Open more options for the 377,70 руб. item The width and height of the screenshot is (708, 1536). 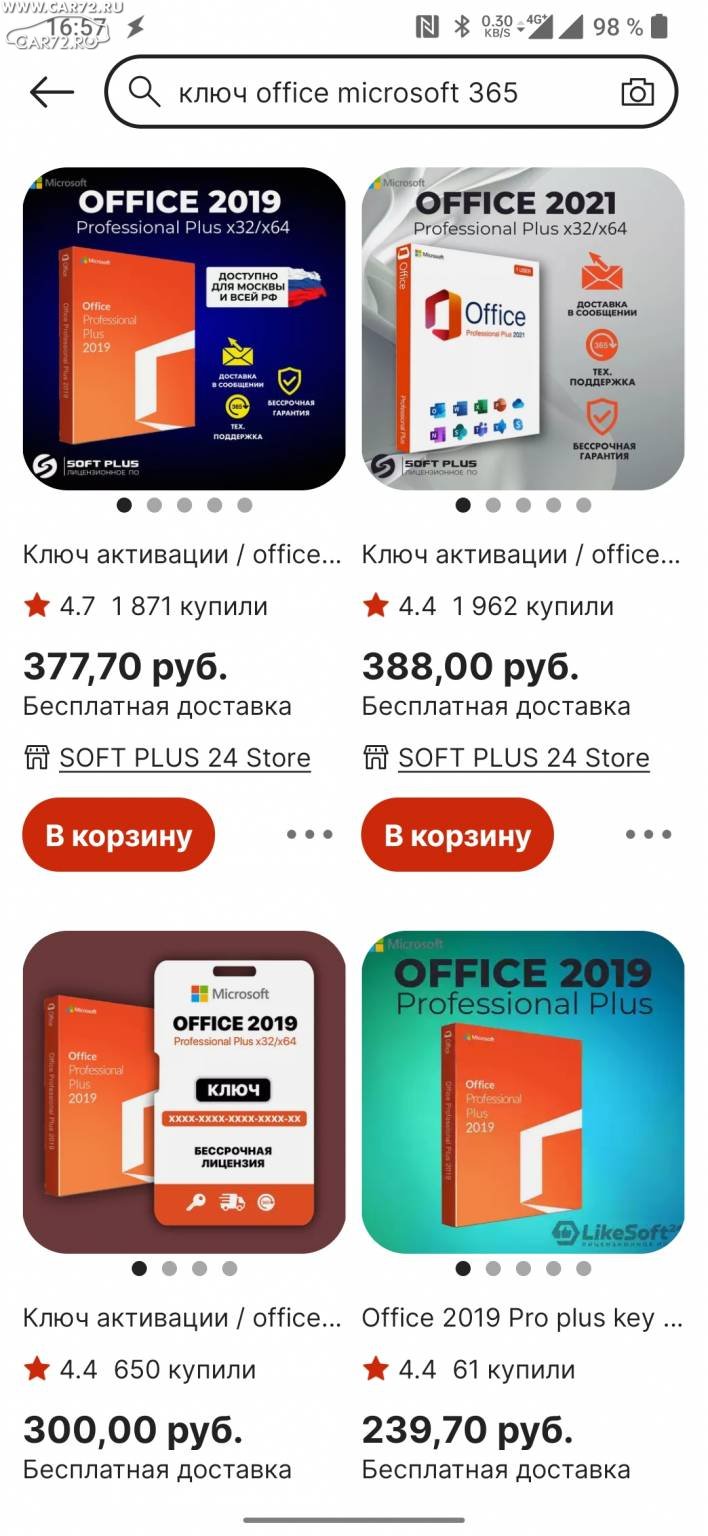310,834
